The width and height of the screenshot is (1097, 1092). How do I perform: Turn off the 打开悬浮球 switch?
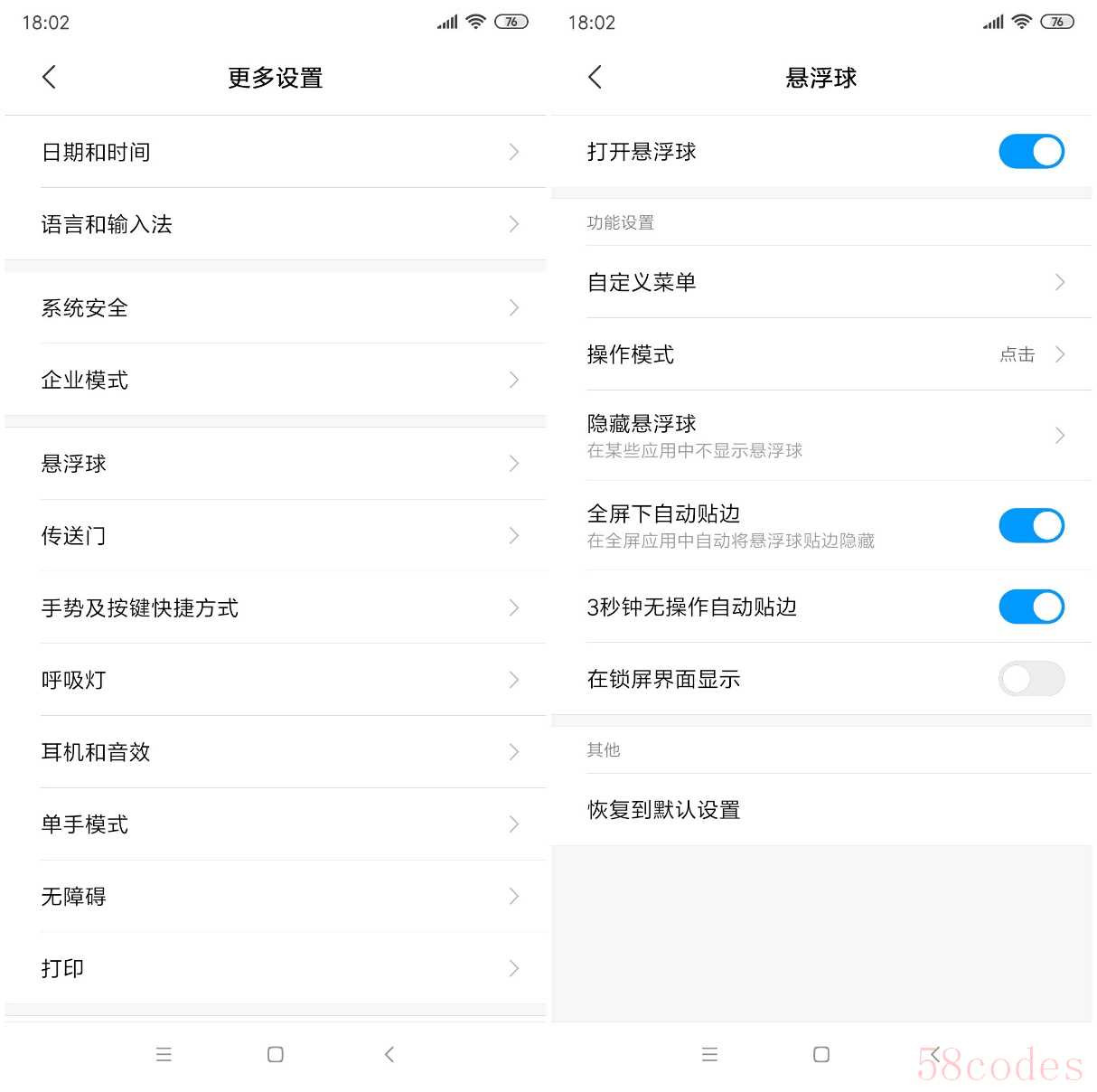pyautogui.click(x=1031, y=152)
